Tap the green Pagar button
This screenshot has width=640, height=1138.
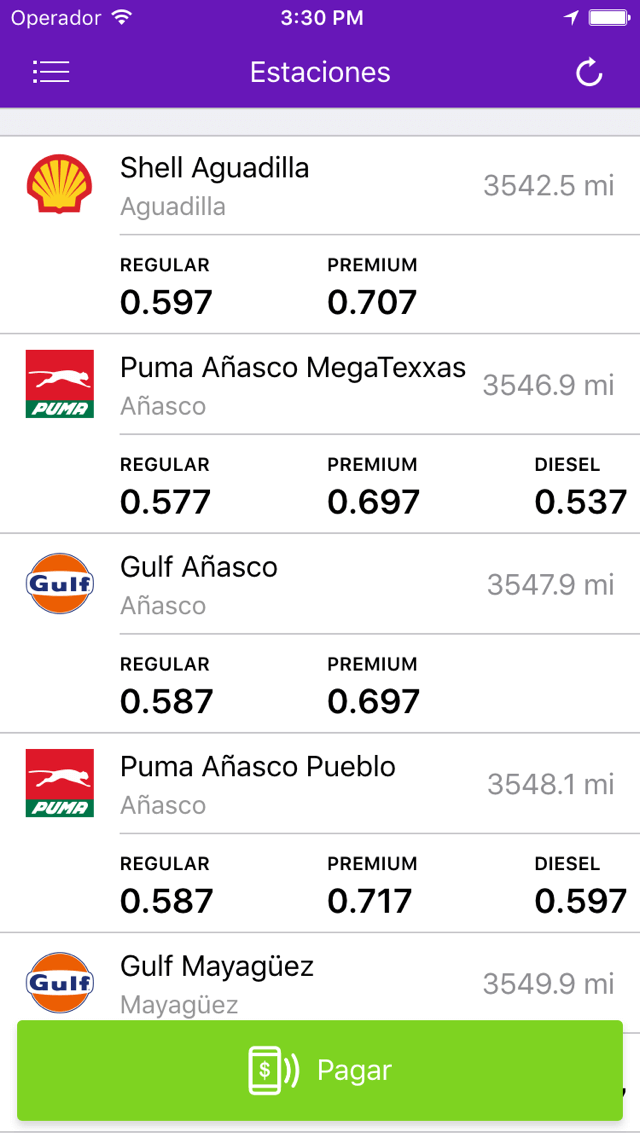coord(320,1070)
